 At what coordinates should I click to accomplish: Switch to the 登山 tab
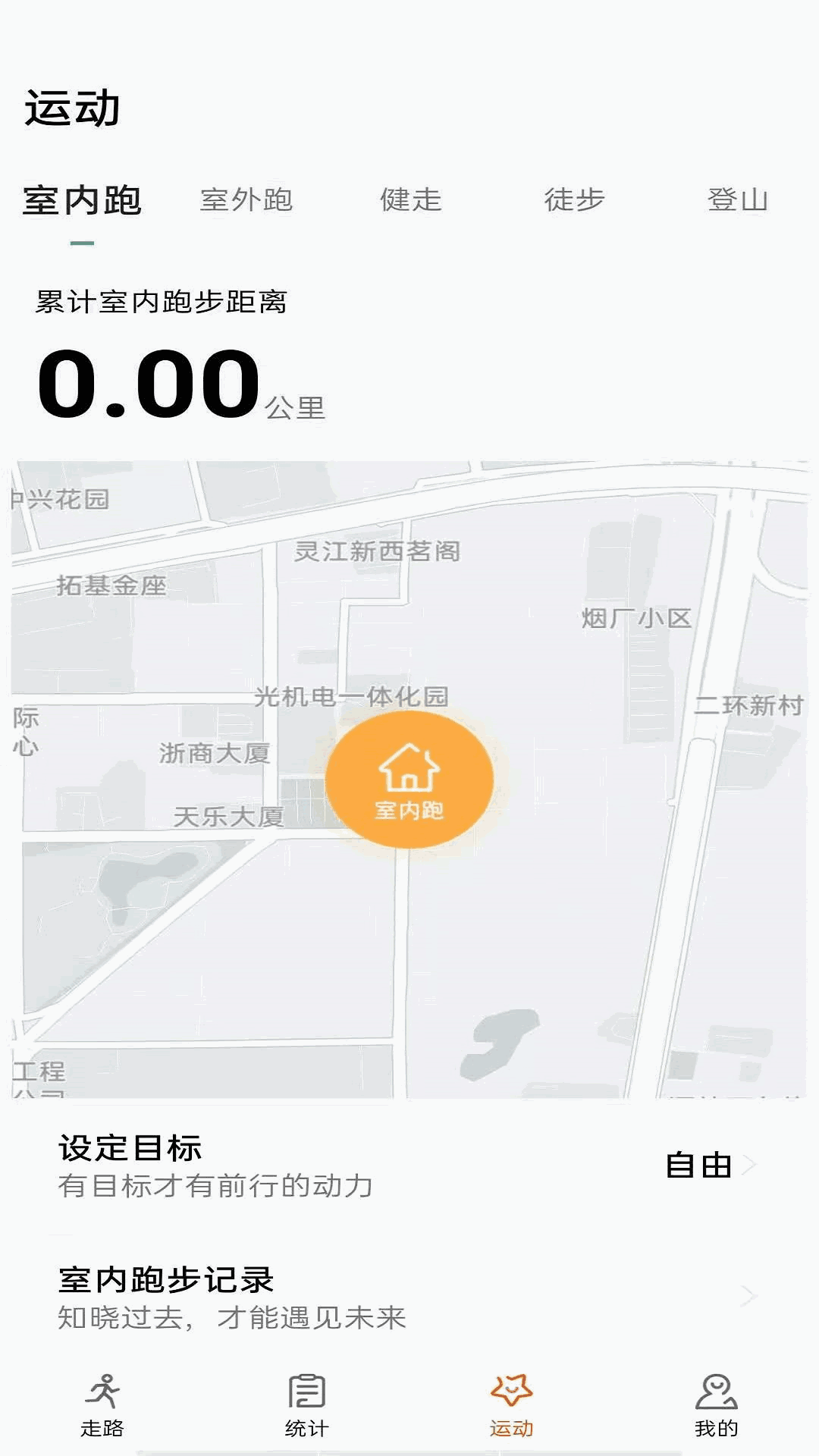738,200
